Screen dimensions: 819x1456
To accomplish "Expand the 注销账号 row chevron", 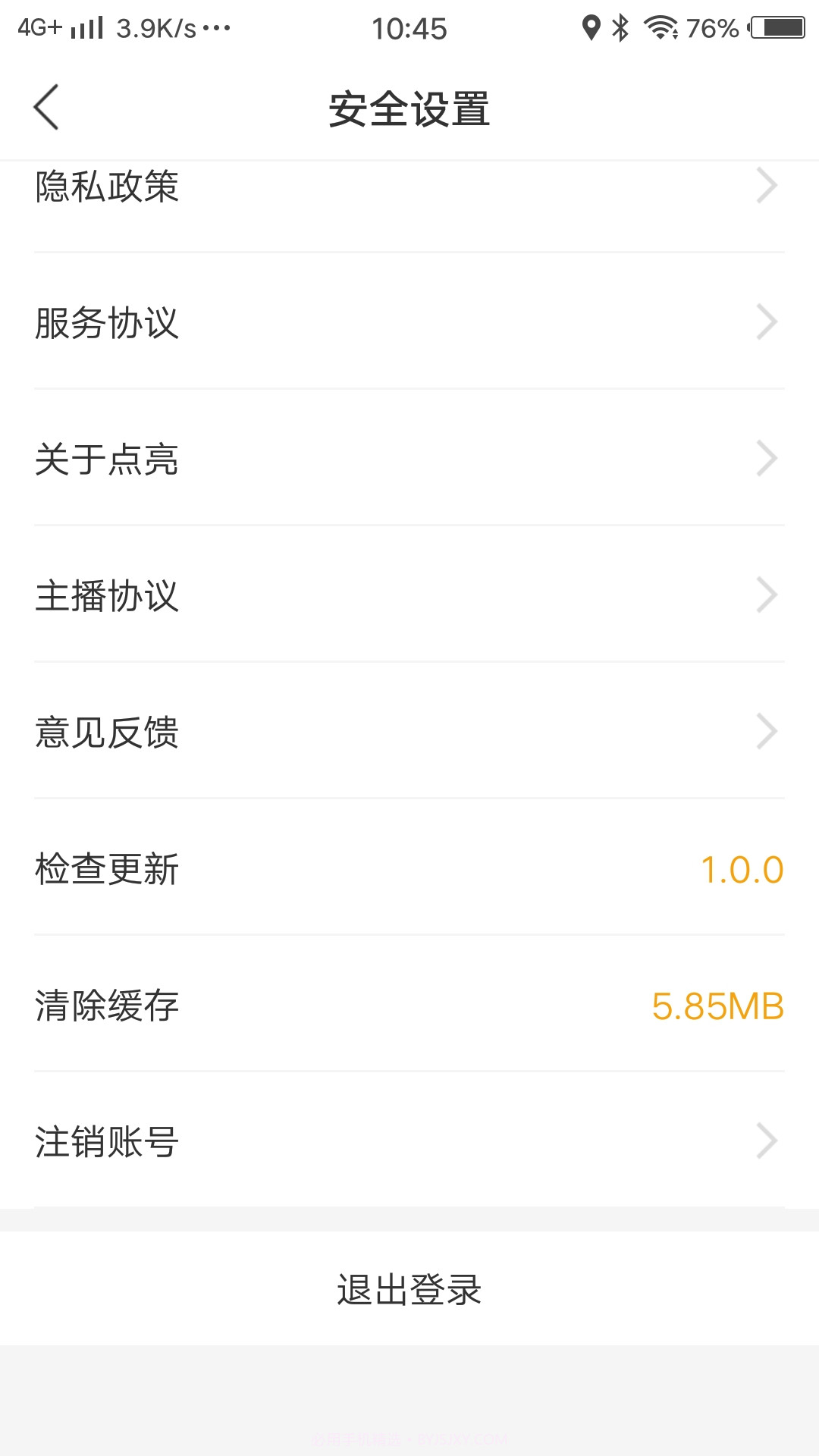I will point(767,1140).
